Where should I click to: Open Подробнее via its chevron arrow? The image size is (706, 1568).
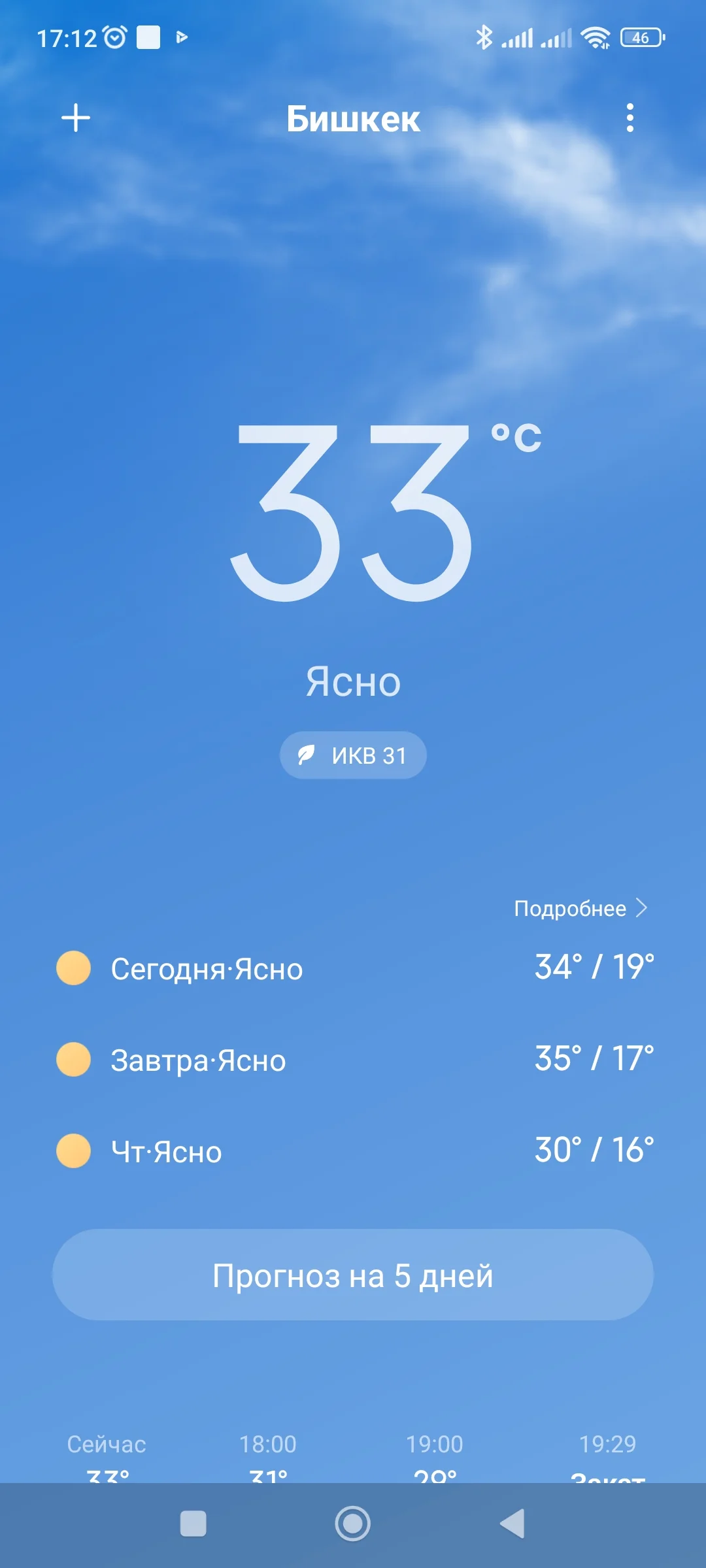pyautogui.click(x=643, y=907)
